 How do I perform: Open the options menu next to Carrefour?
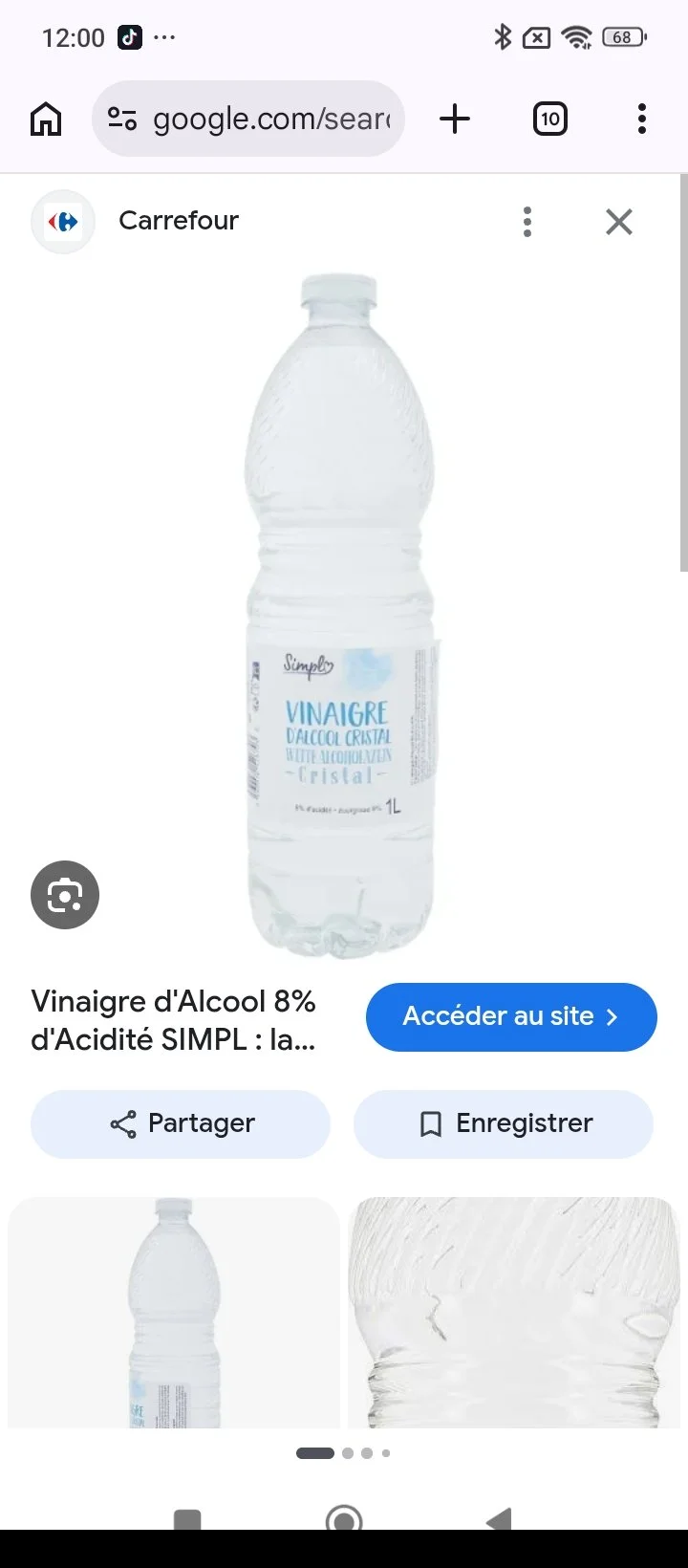pyautogui.click(x=527, y=222)
